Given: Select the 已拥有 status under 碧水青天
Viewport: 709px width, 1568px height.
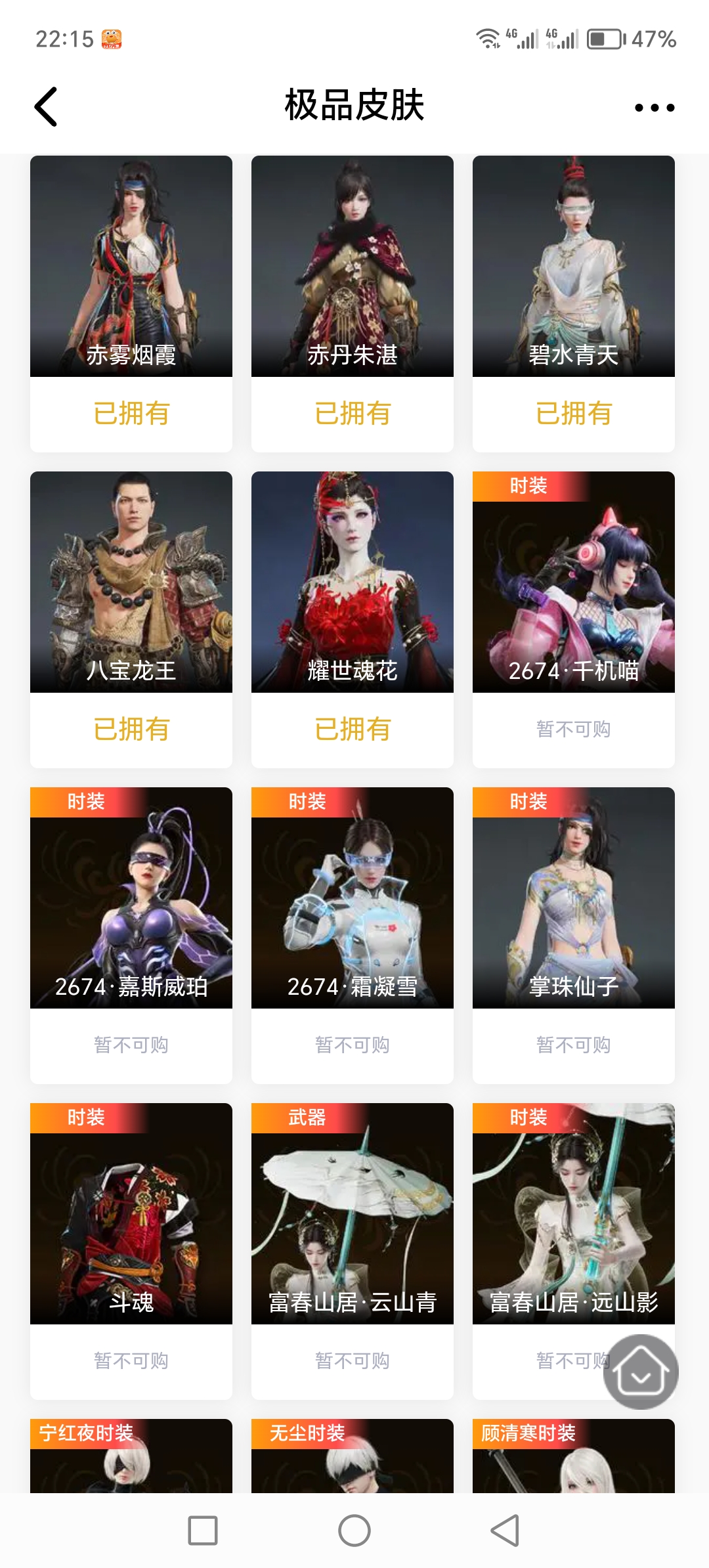Looking at the screenshot, I should (573, 414).
